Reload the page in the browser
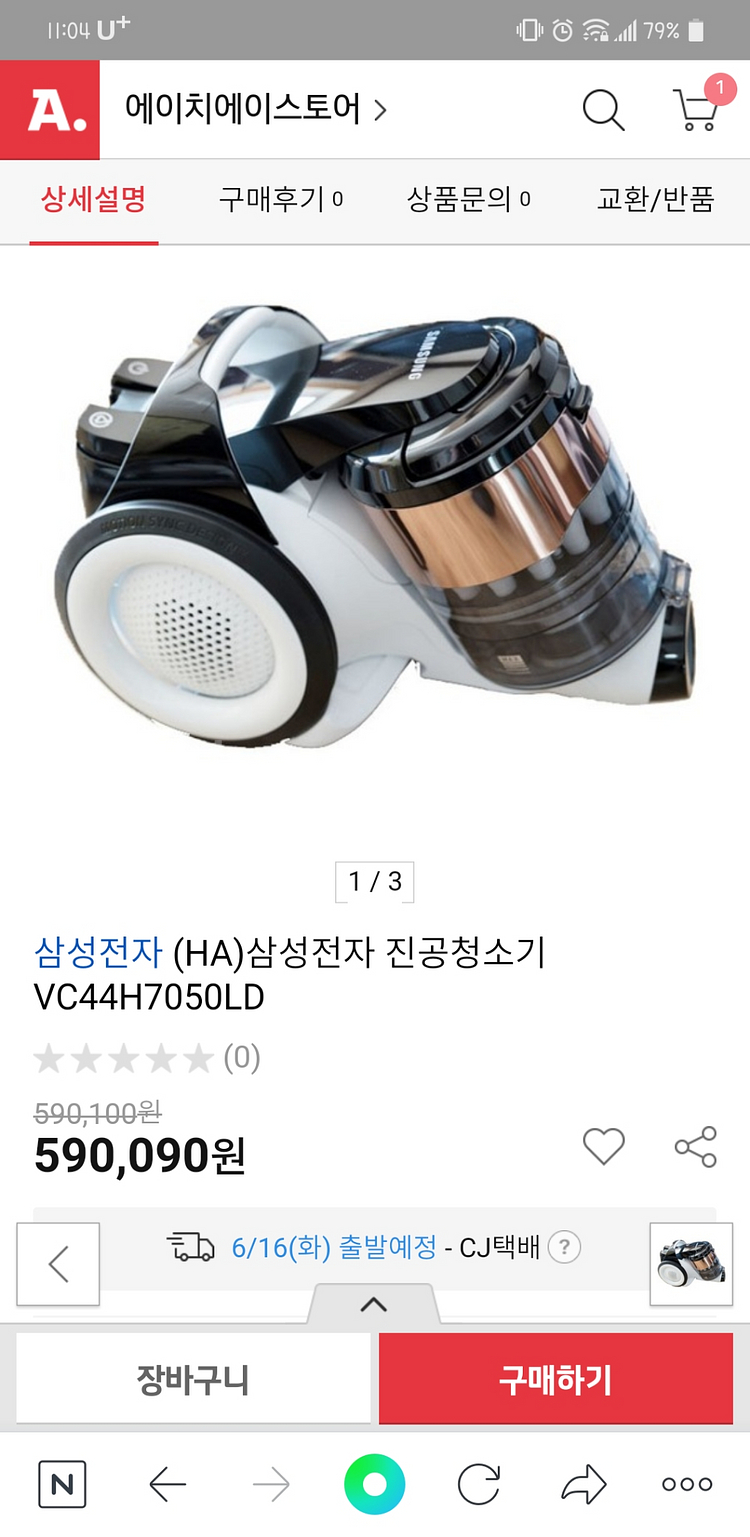 point(478,1484)
